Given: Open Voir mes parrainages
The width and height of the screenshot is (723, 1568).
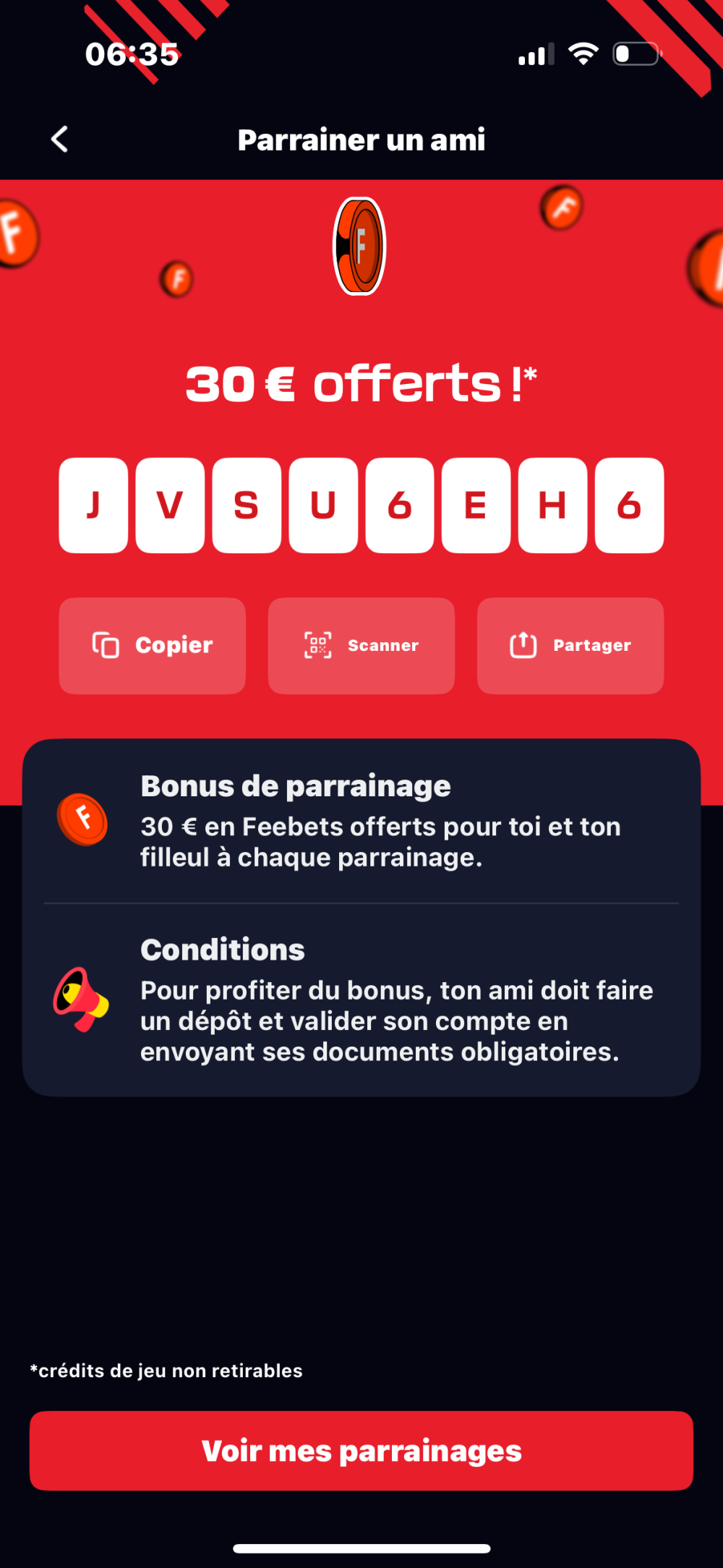Looking at the screenshot, I should pos(361,1451).
